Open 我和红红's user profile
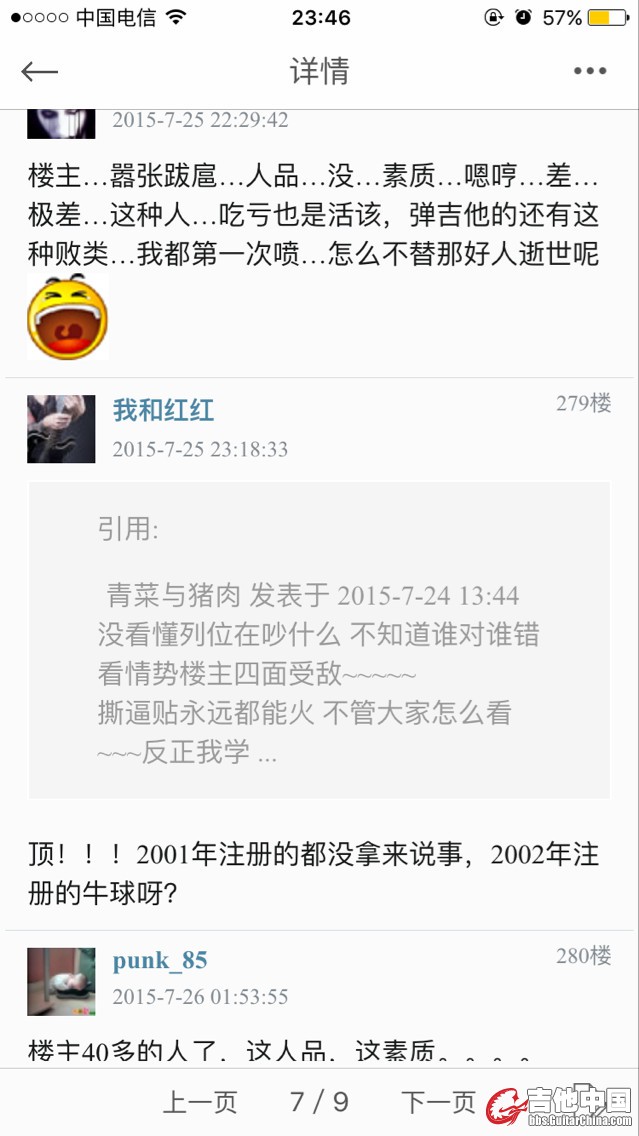Screen dimensions: 639x1136 [x=163, y=410]
